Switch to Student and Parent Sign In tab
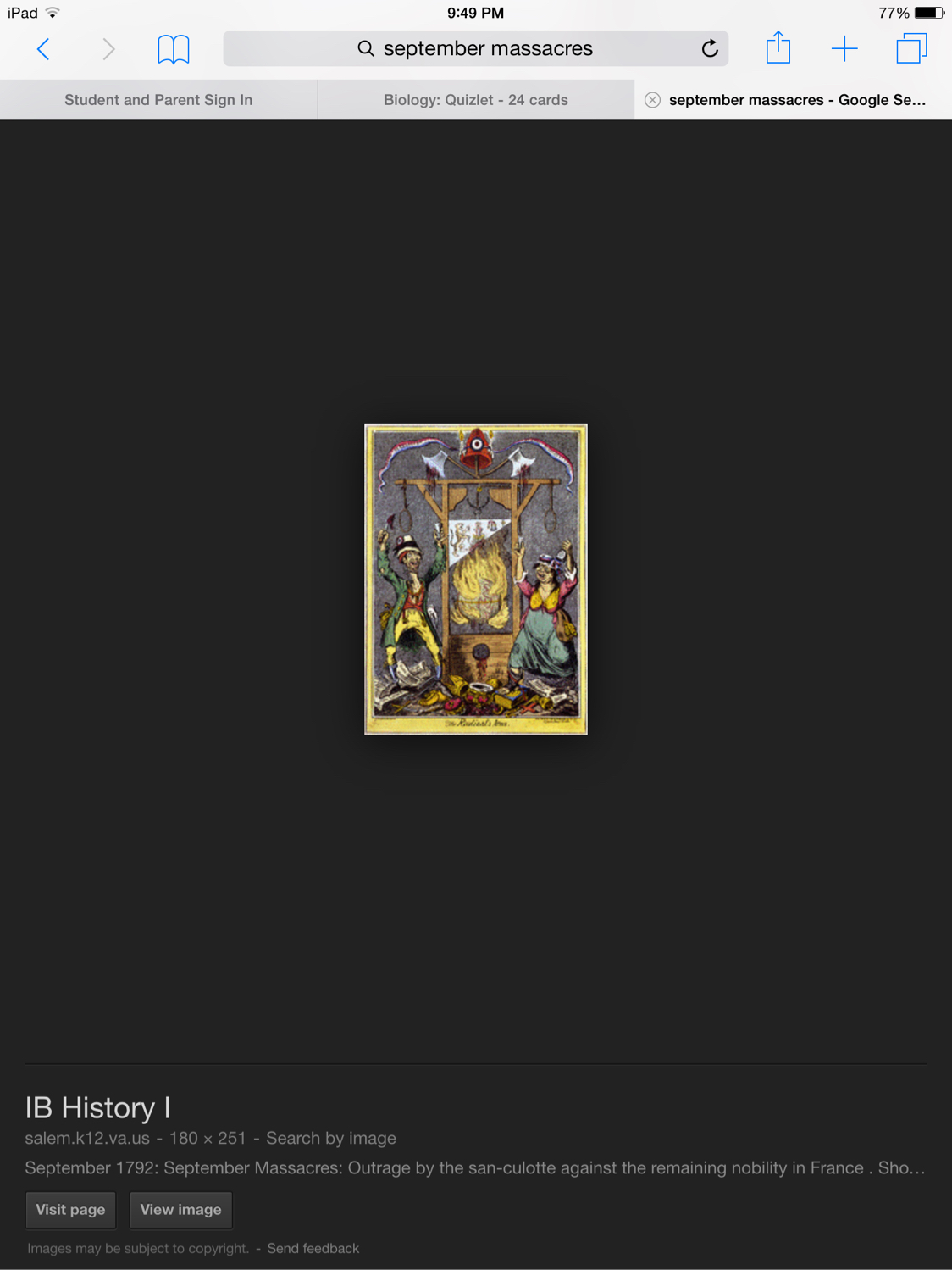The image size is (952, 1270). 158,100
